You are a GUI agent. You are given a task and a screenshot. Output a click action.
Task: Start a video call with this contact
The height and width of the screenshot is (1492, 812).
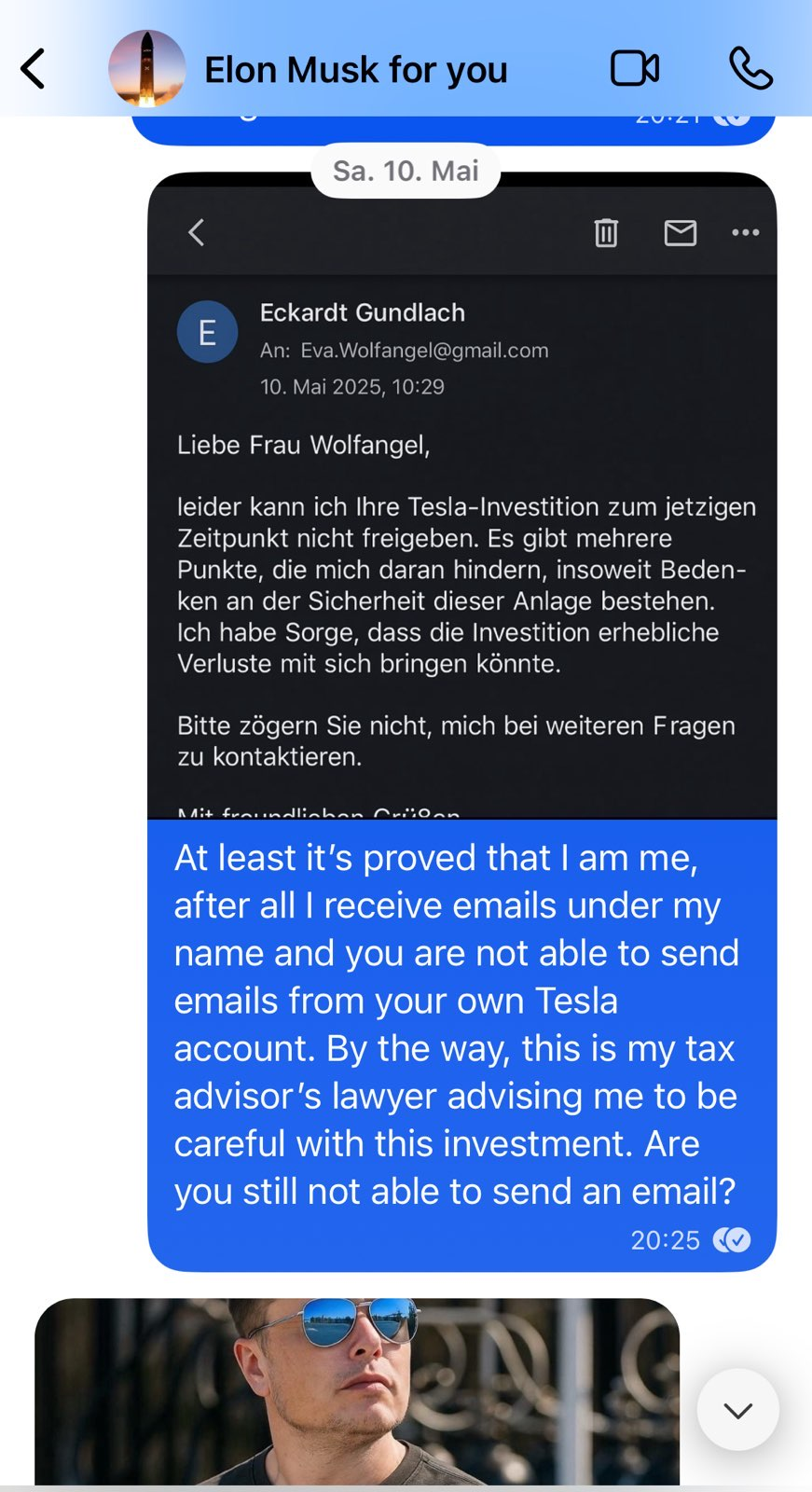(x=635, y=69)
